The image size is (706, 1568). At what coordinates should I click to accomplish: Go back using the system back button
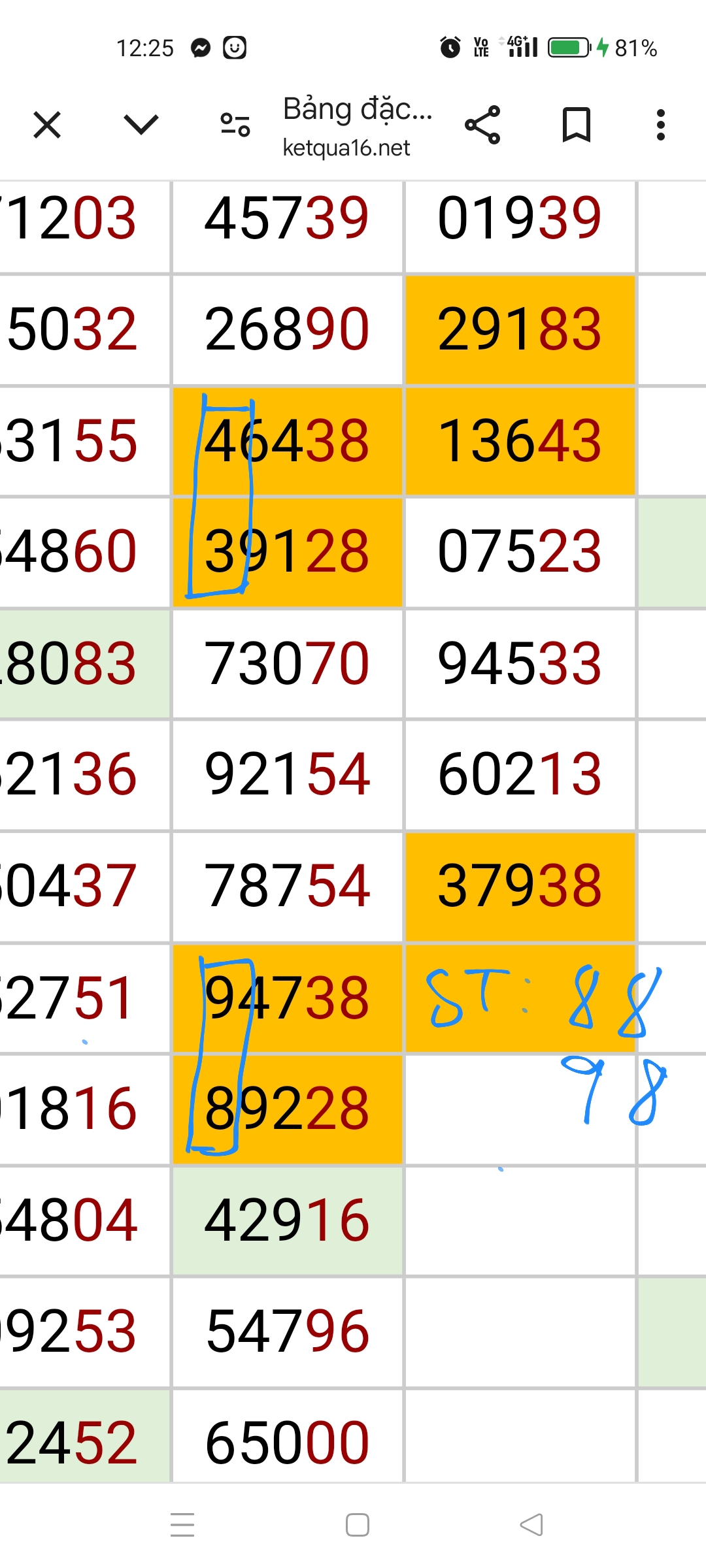[x=531, y=1525]
